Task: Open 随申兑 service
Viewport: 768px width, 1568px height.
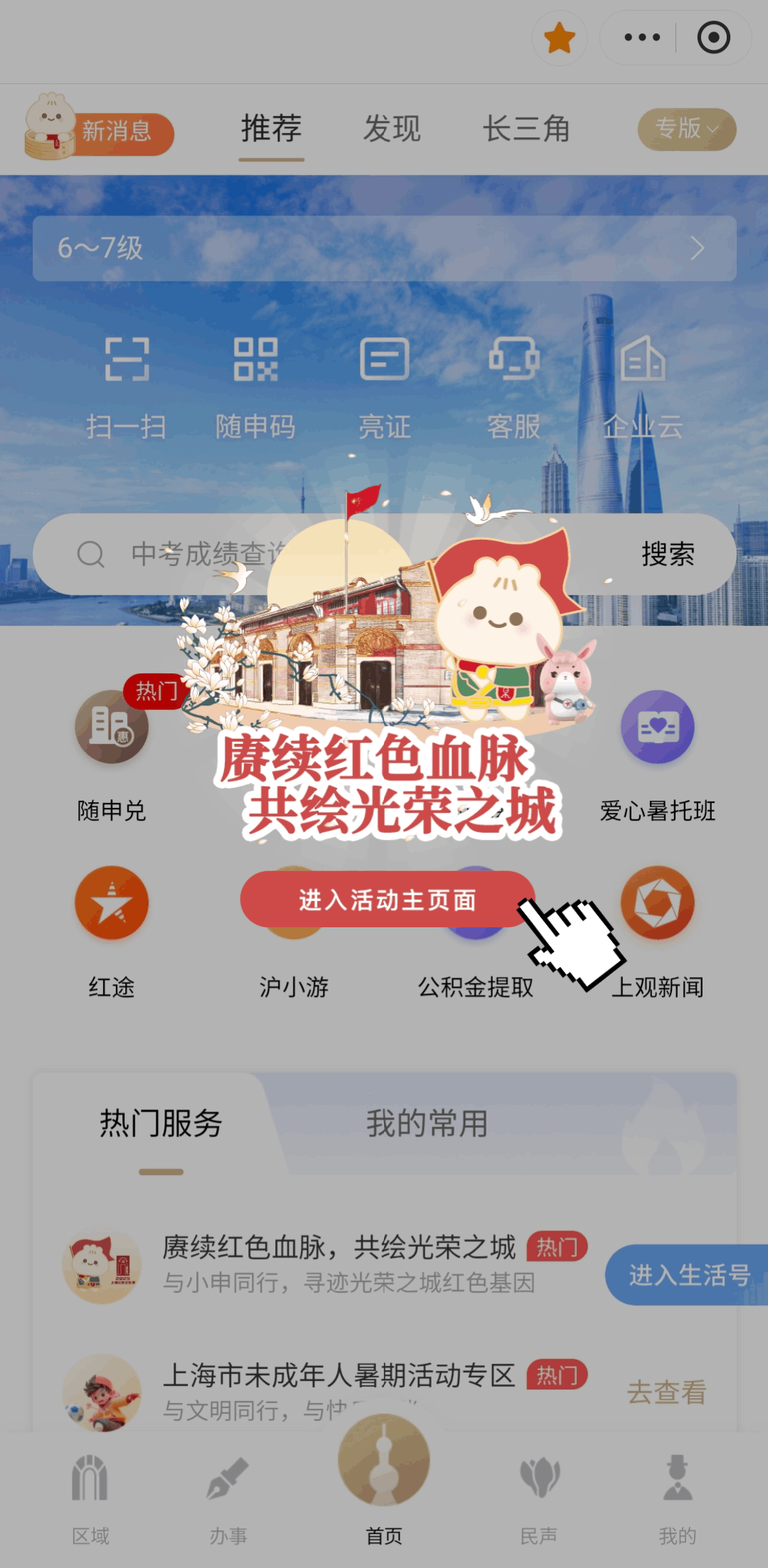Action: [x=112, y=754]
